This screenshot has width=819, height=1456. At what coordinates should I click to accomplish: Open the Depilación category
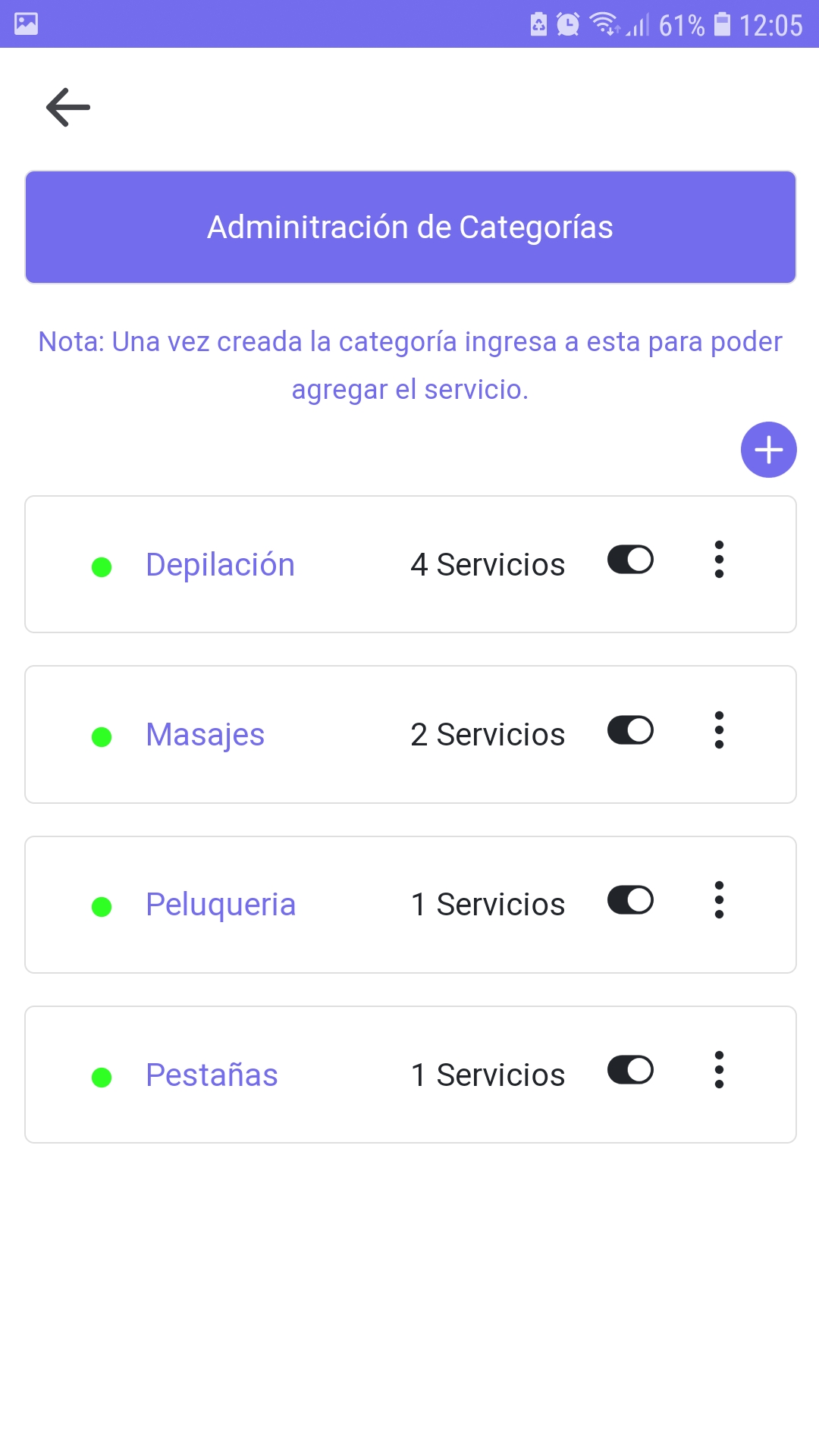point(220,563)
